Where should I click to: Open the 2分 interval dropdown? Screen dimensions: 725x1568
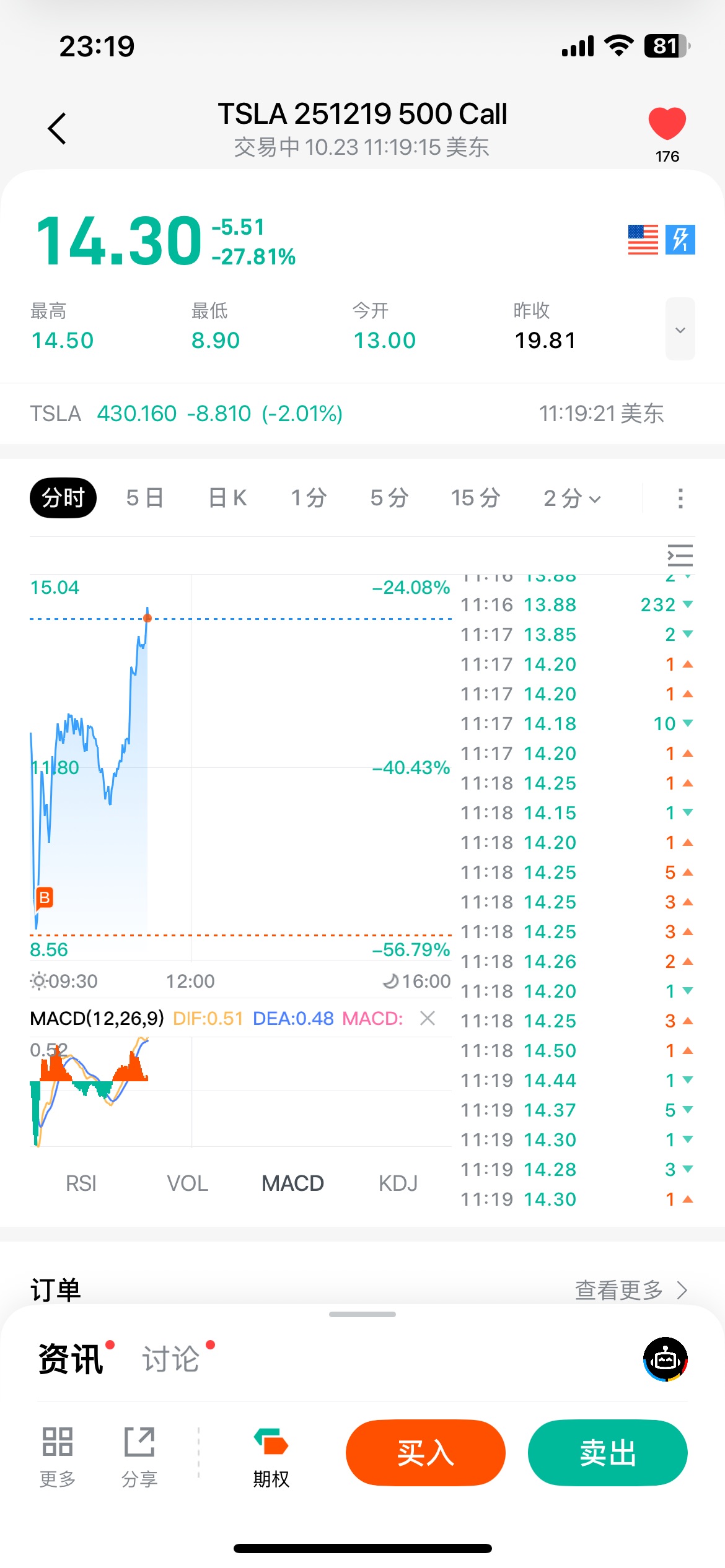(x=571, y=498)
